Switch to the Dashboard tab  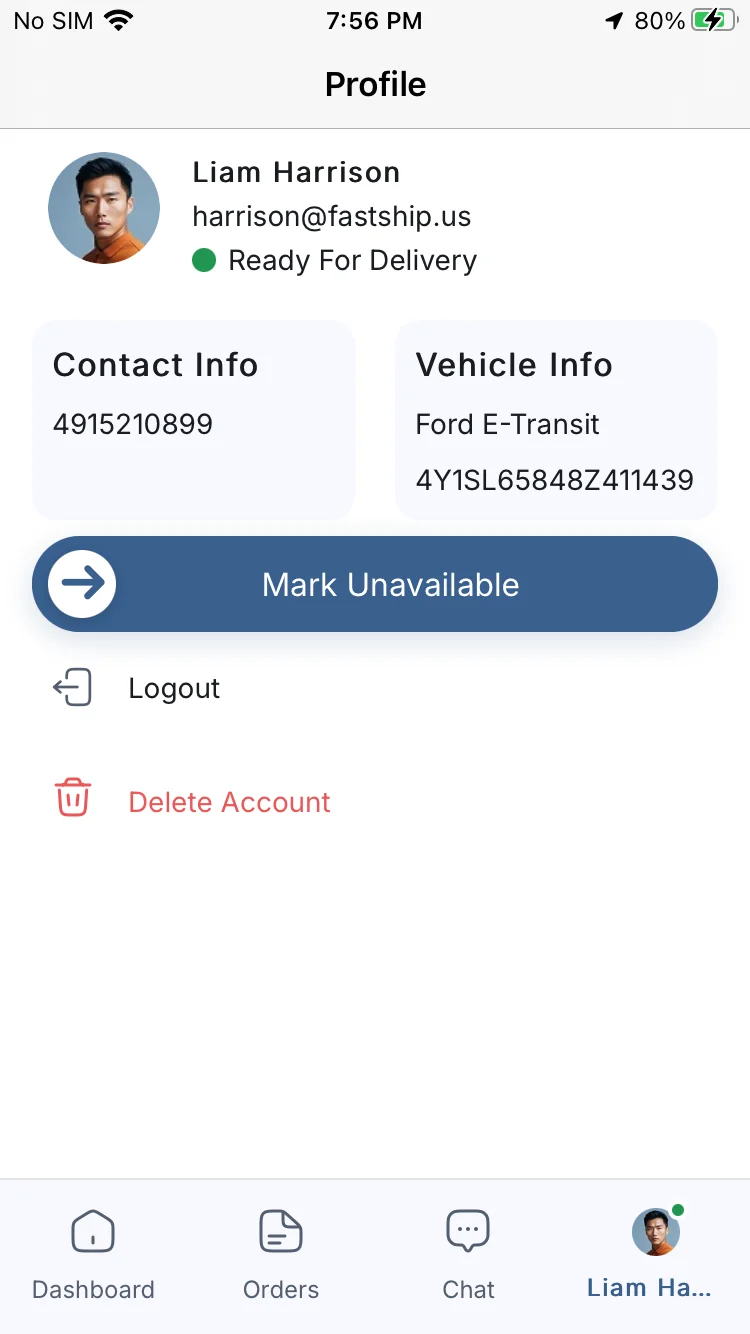(93, 1253)
